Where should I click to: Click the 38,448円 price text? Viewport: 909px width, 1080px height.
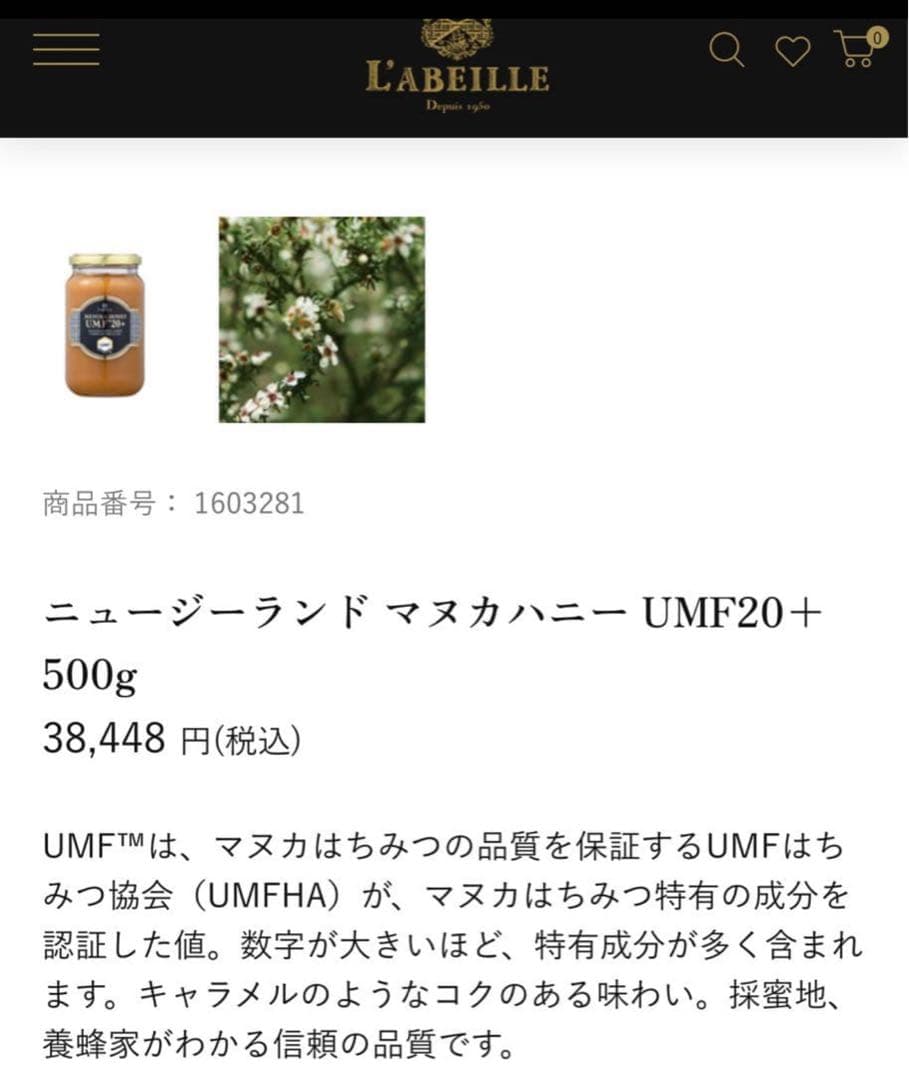click(105, 737)
